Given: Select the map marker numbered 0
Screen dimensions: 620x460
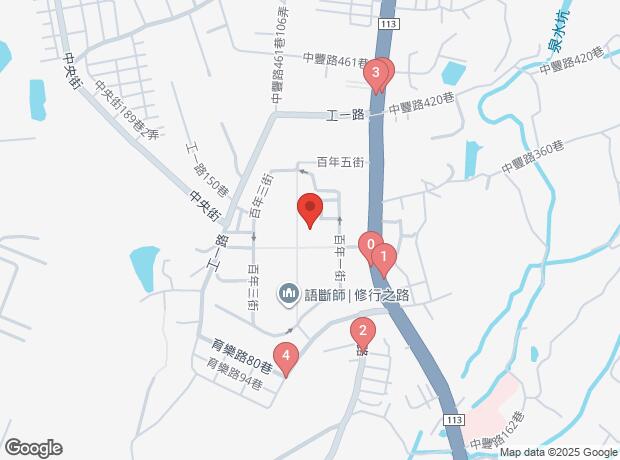Looking at the screenshot, I should (370, 245).
